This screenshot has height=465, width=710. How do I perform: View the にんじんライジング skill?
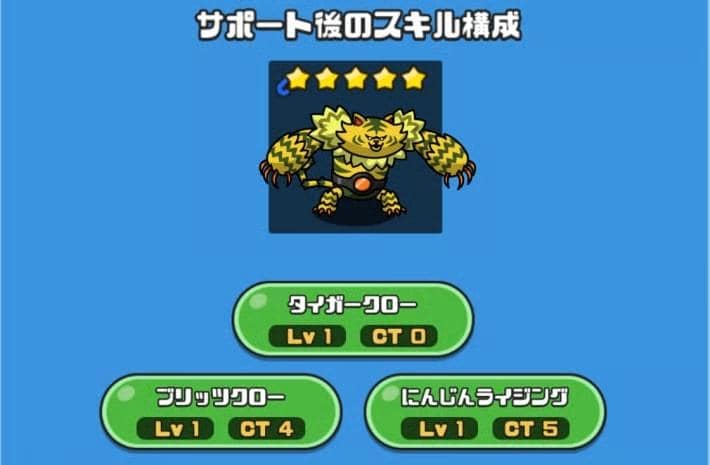[x=486, y=411]
